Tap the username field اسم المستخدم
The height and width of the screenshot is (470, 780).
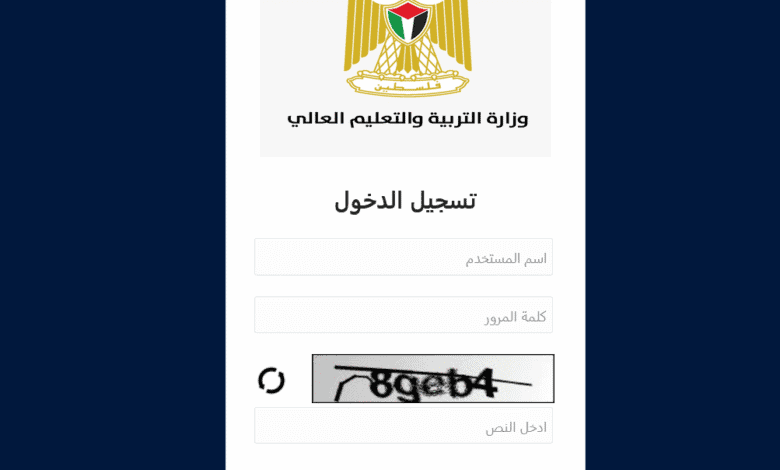[x=403, y=257]
